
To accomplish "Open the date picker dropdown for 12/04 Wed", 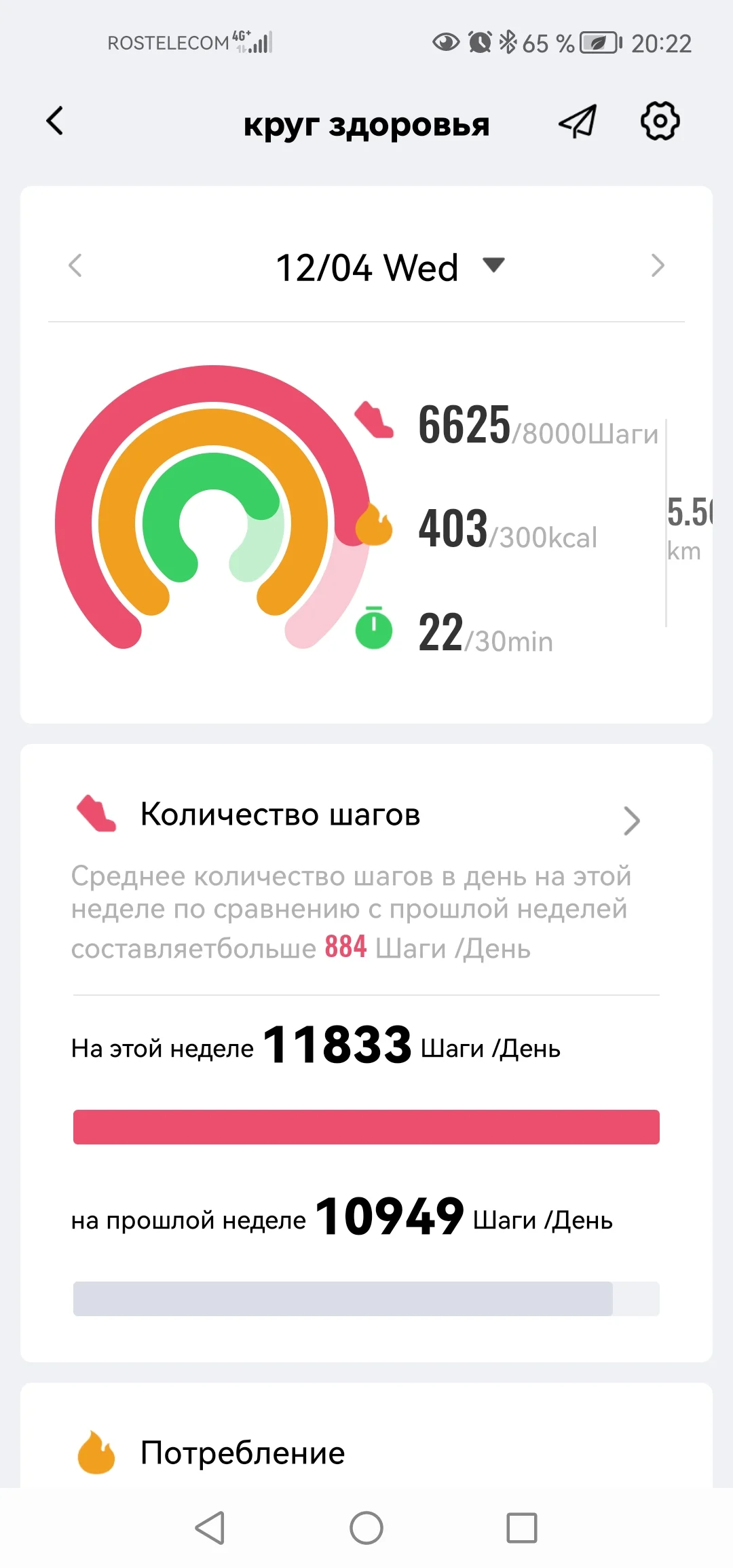I will coord(493,267).
